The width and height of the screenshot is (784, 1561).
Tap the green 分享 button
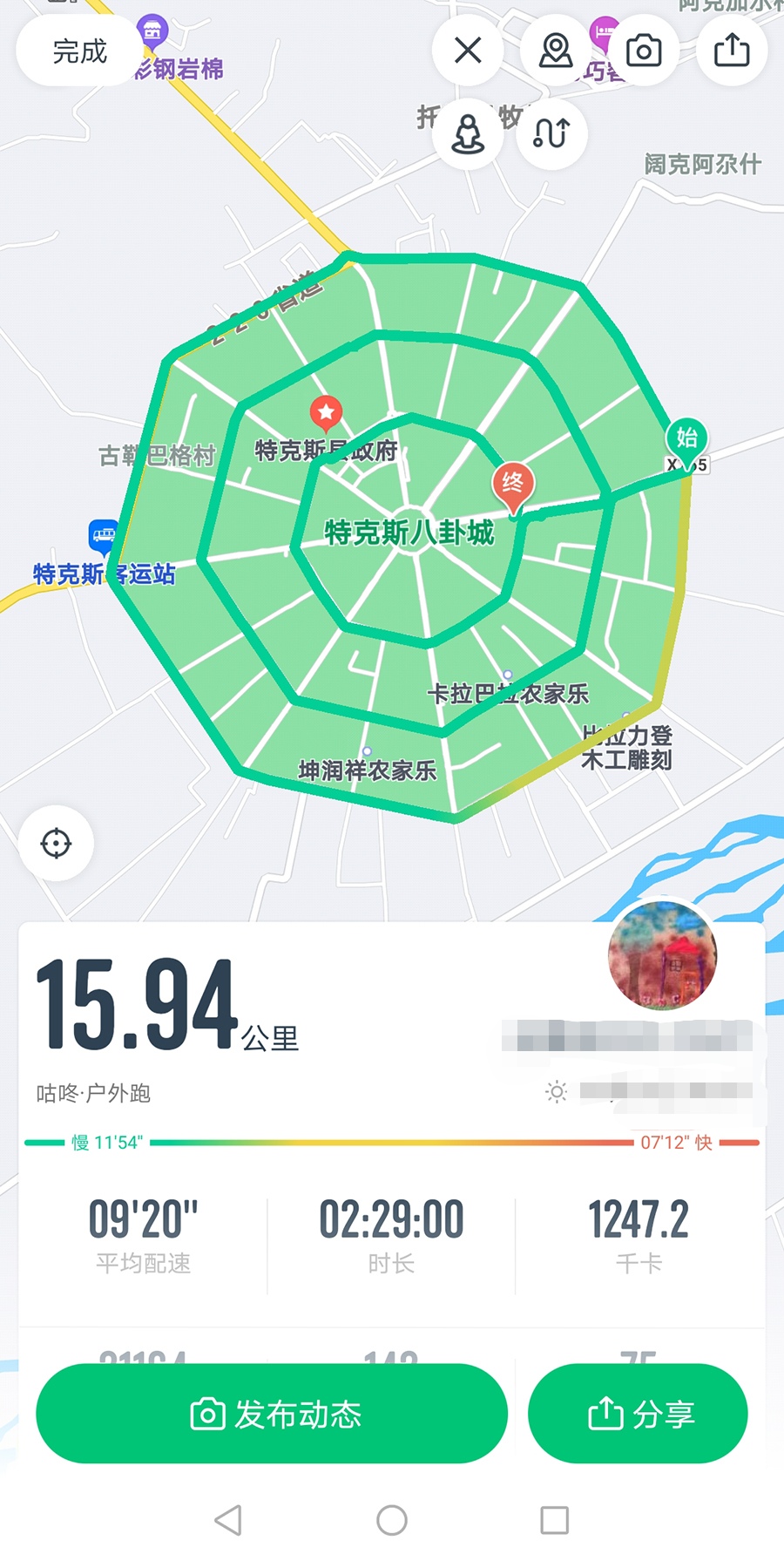638,1414
